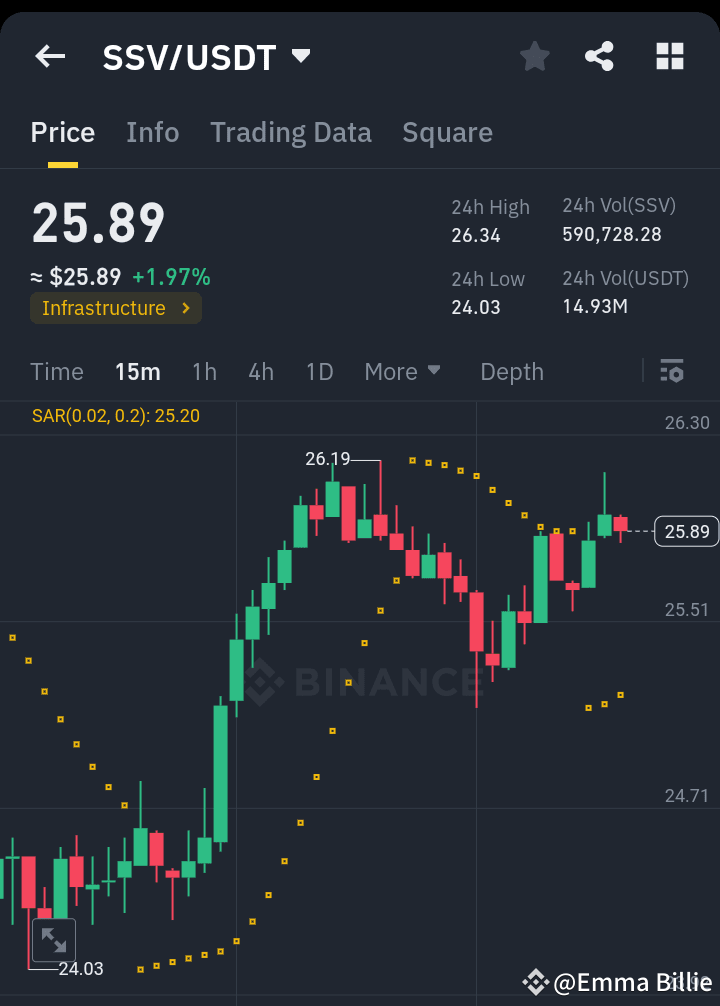Switch chart to Time view
The width and height of the screenshot is (720, 1006).
tap(56, 371)
